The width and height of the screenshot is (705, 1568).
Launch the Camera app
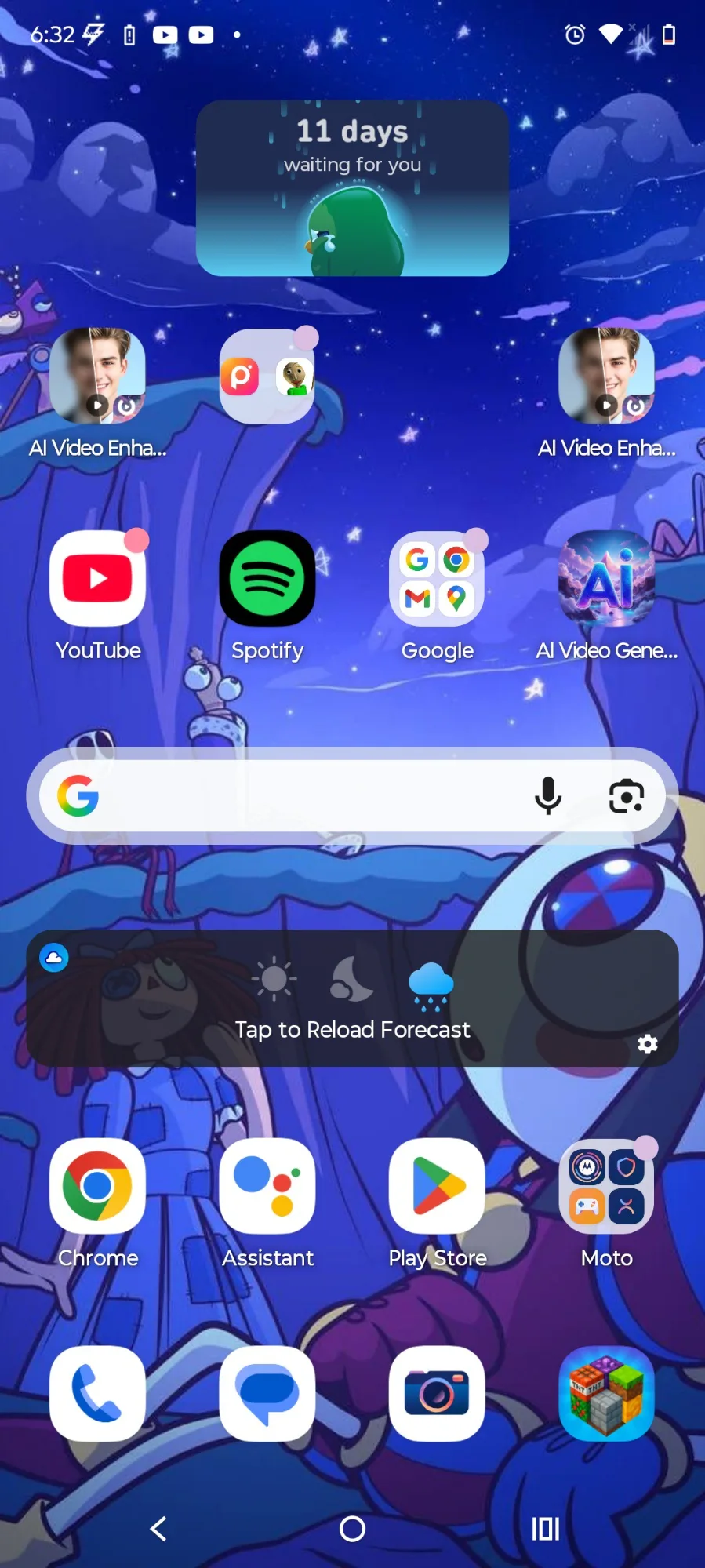pos(437,1394)
